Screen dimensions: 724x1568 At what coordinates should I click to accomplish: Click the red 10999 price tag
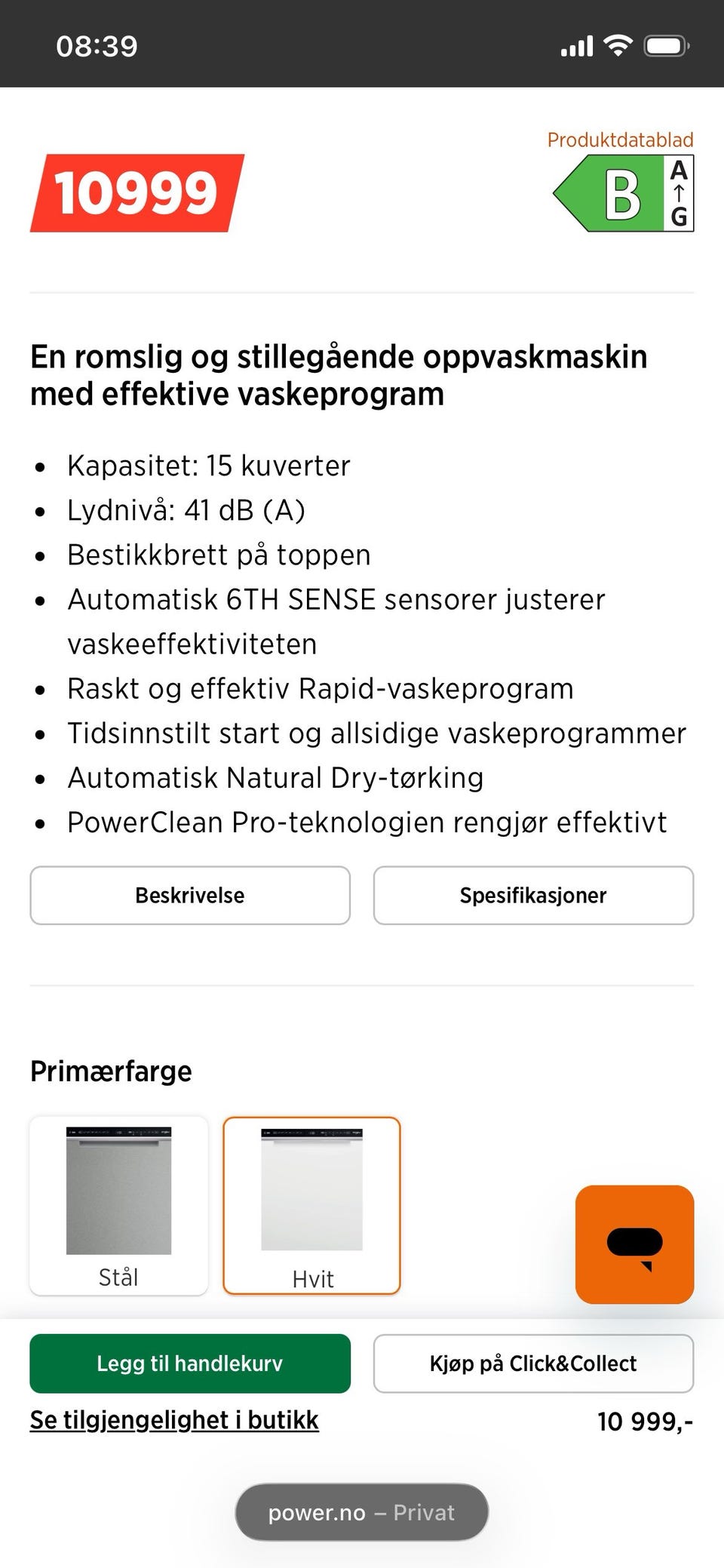pos(136,192)
